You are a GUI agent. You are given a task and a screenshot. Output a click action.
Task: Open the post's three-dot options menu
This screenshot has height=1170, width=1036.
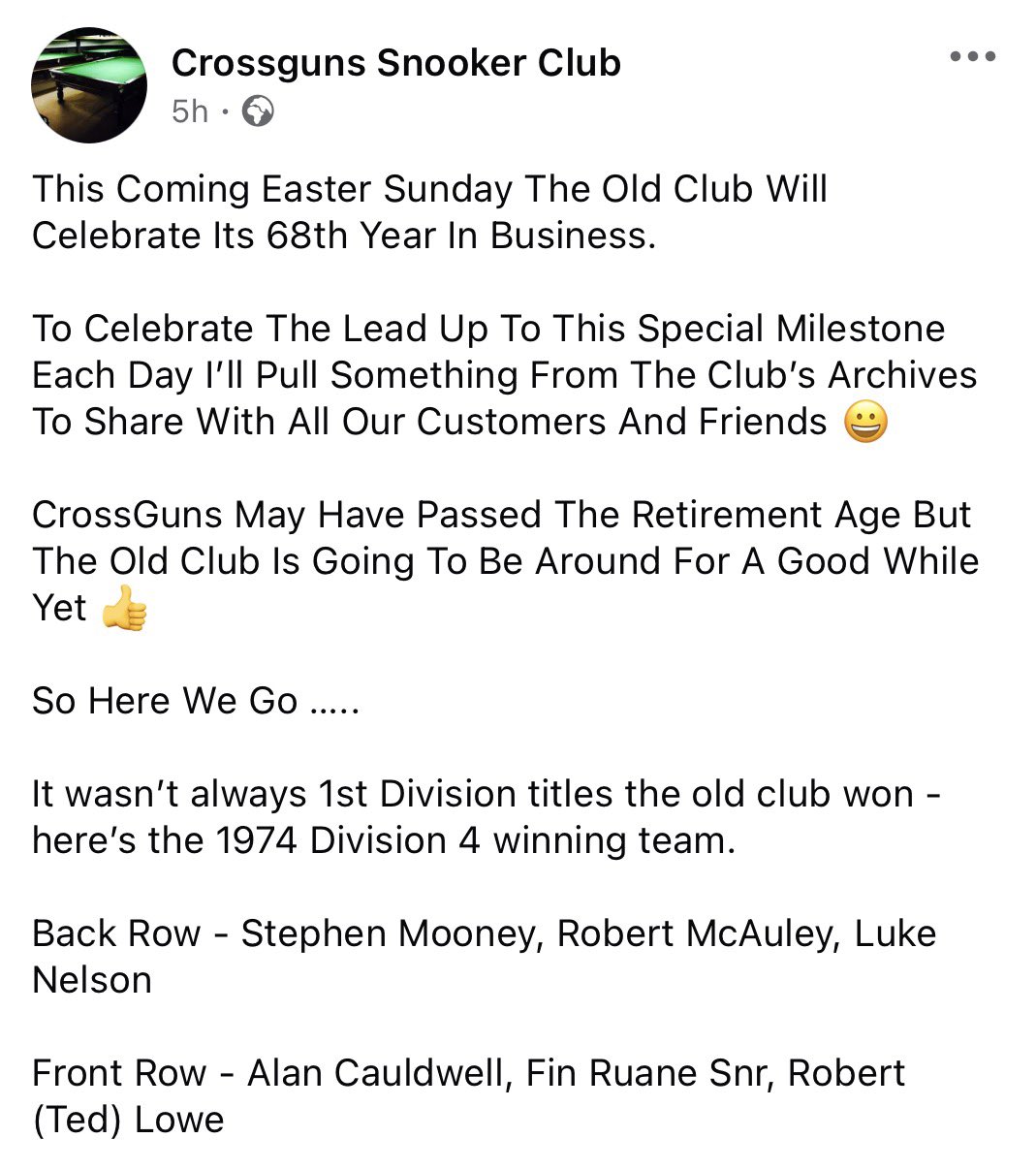tap(972, 56)
